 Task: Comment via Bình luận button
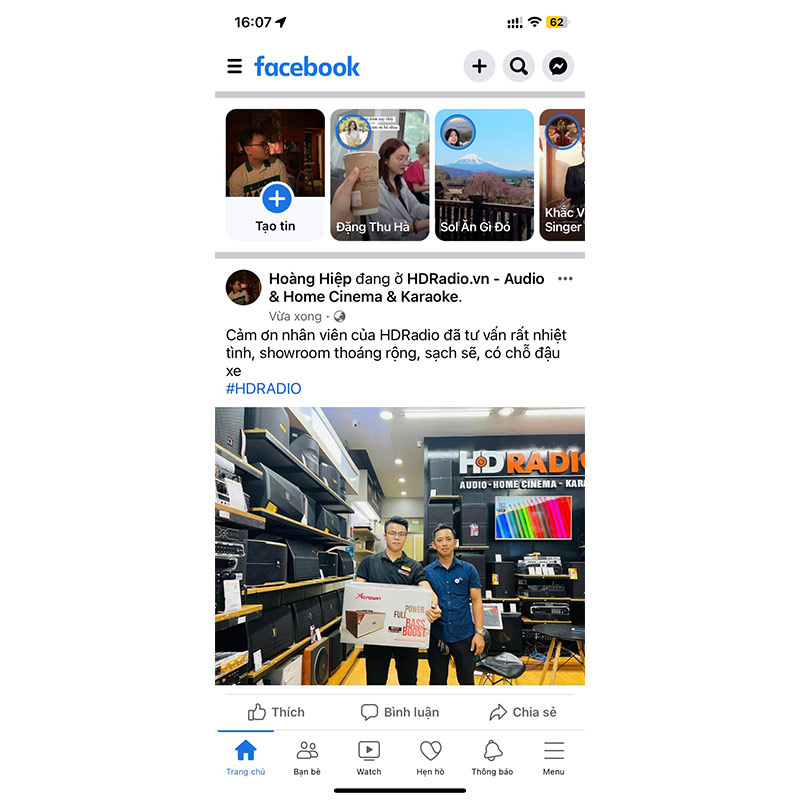pyautogui.click(x=400, y=712)
